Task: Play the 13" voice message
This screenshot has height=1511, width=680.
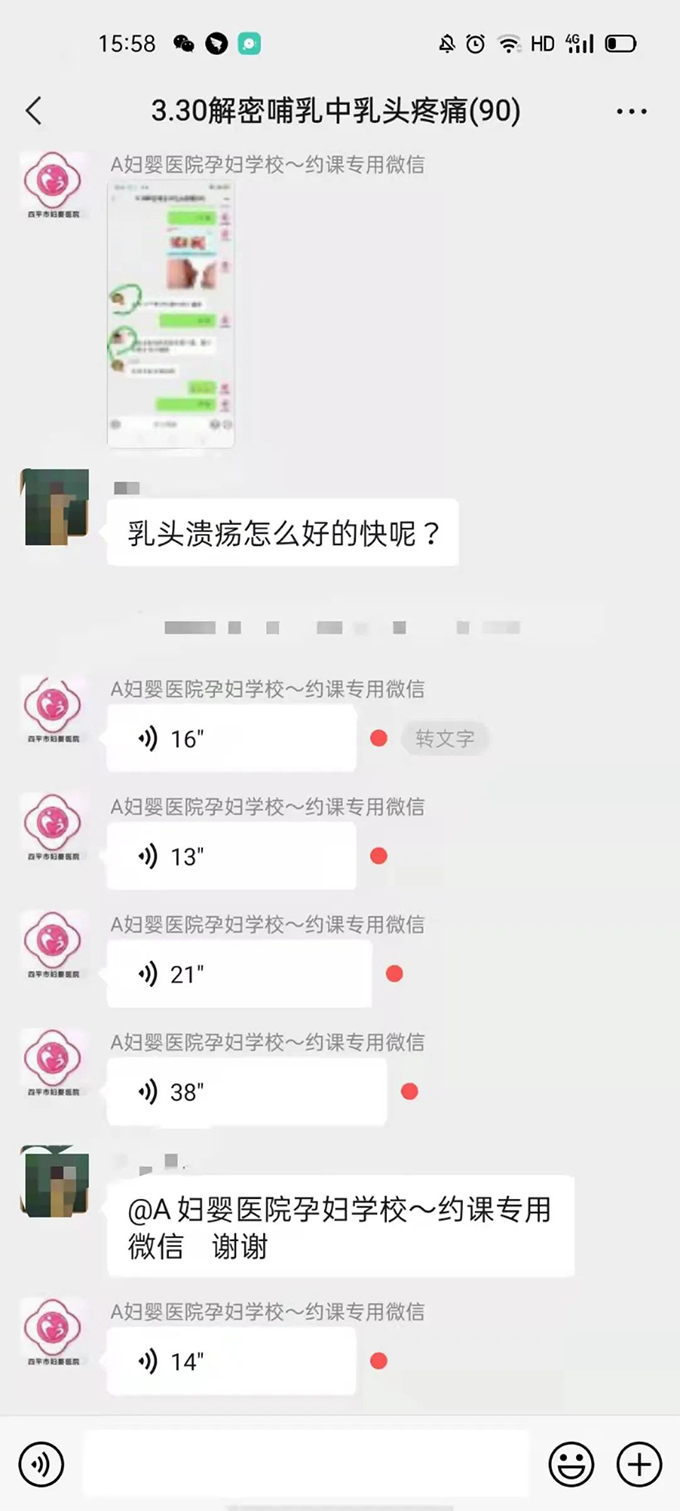Action: click(x=231, y=856)
